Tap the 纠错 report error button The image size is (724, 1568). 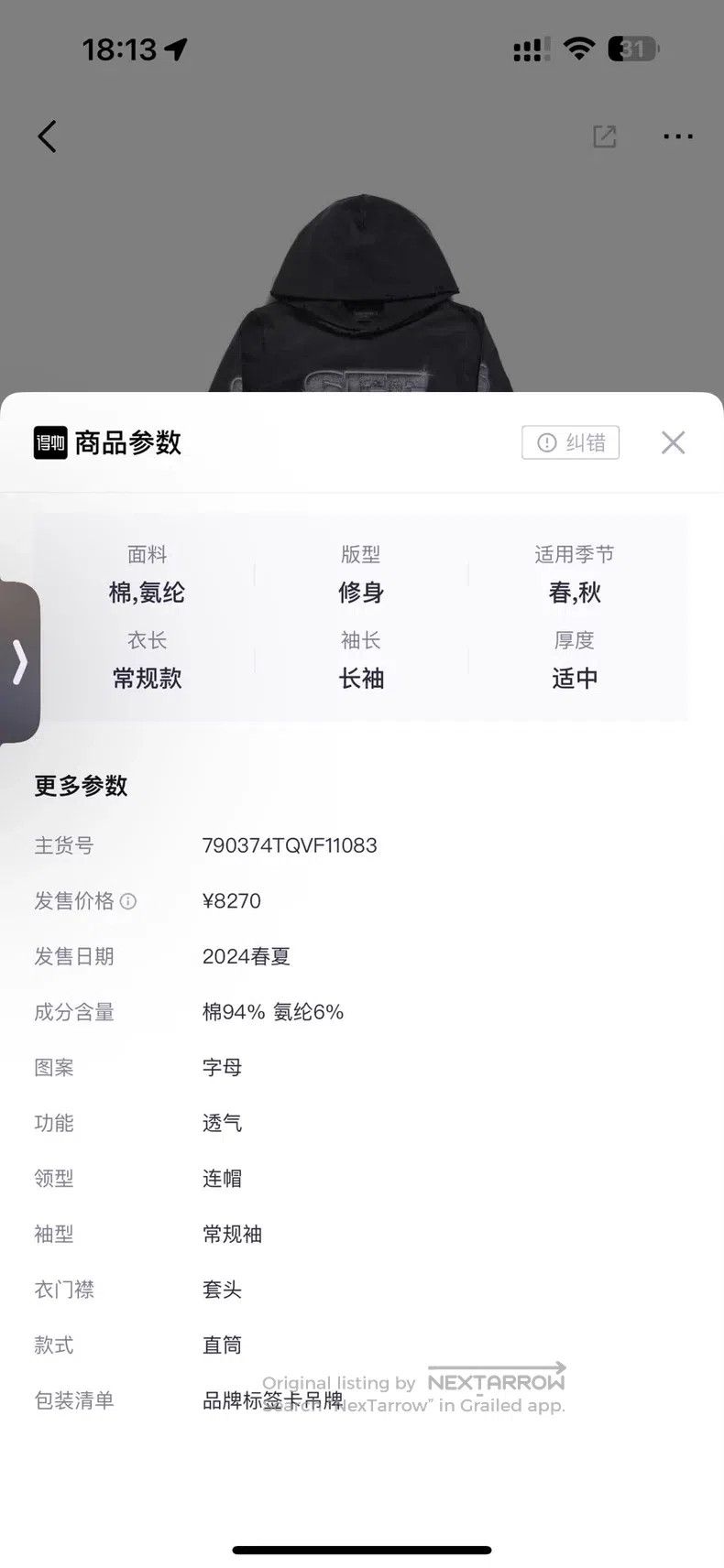pyautogui.click(x=570, y=442)
